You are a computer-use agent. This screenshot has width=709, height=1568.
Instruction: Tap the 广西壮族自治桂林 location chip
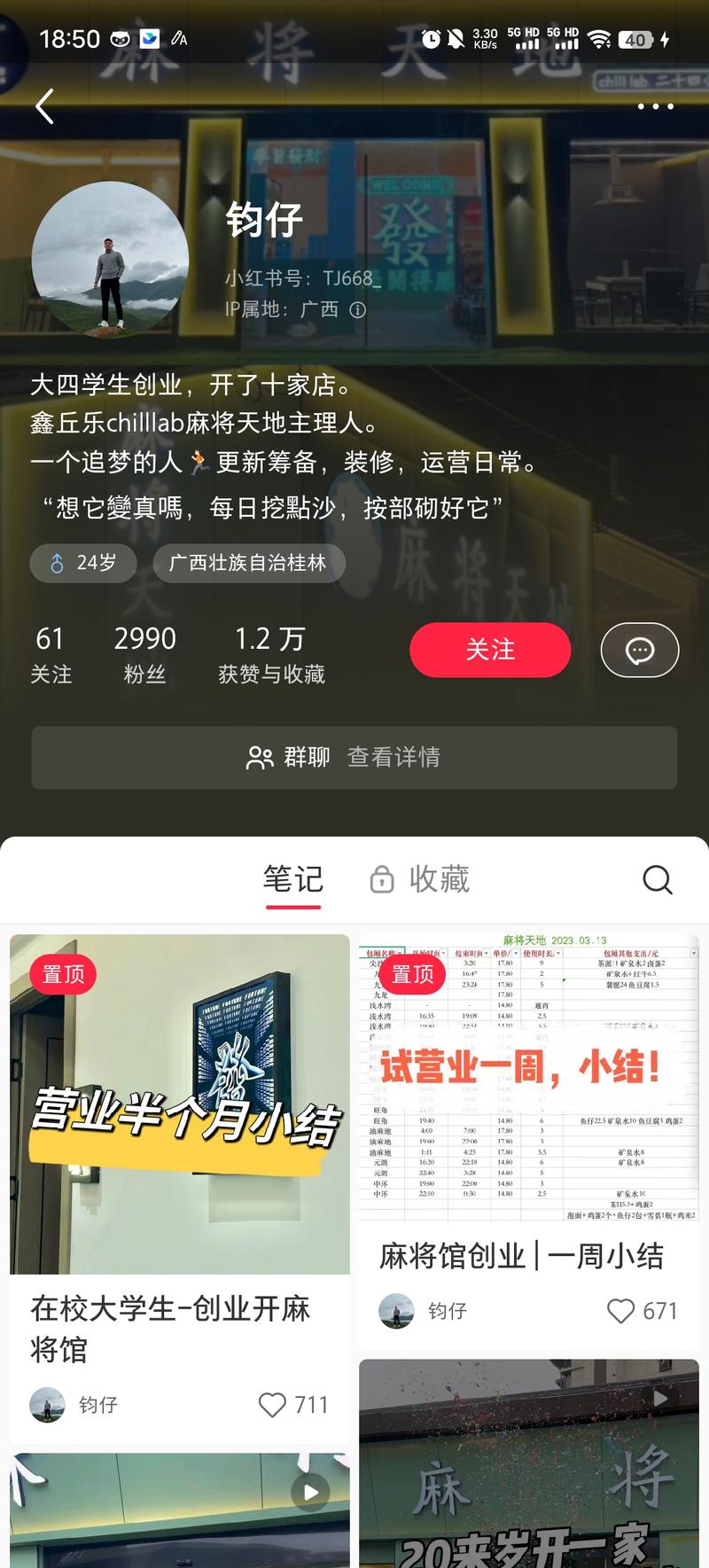249,563
